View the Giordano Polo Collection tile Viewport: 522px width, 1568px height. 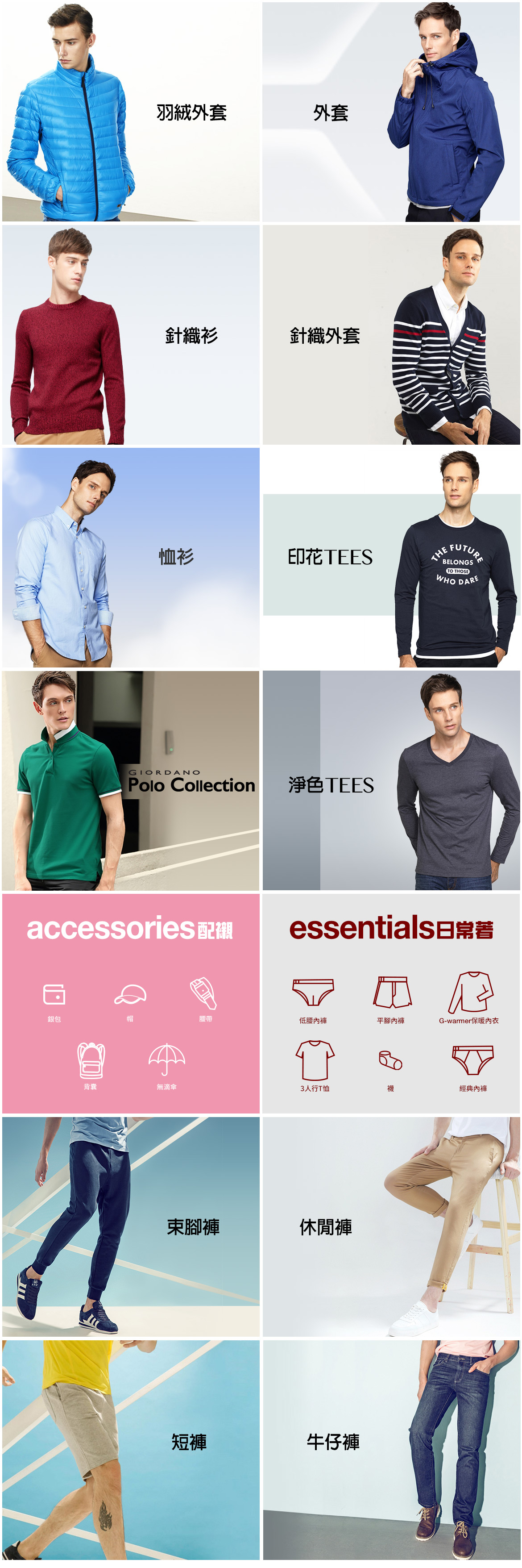coord(130,780)
